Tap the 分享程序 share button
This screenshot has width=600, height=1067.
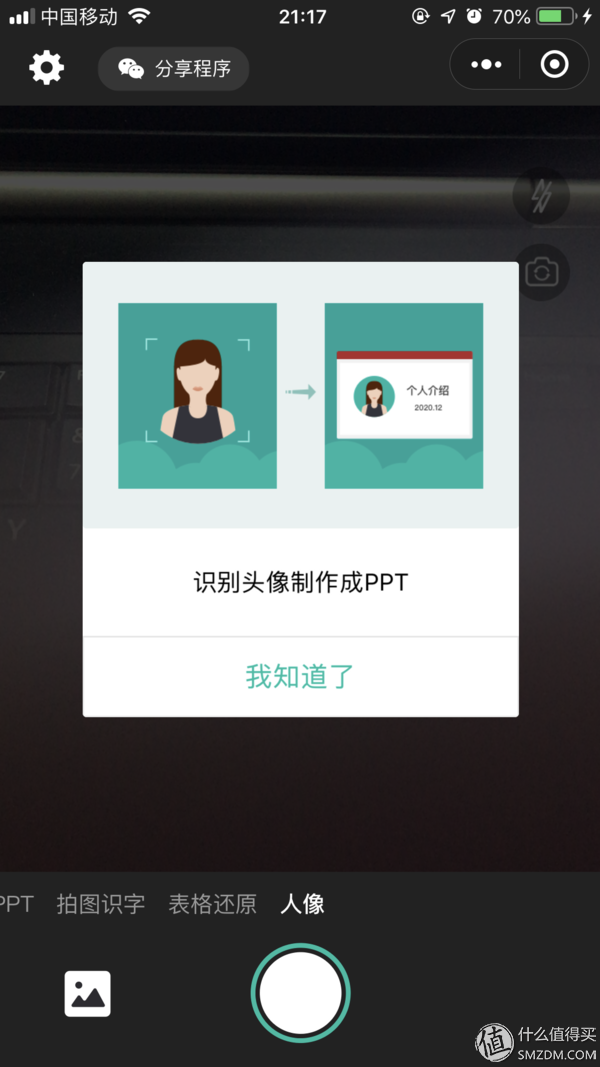pyautogui.click(x=174, y=69)
